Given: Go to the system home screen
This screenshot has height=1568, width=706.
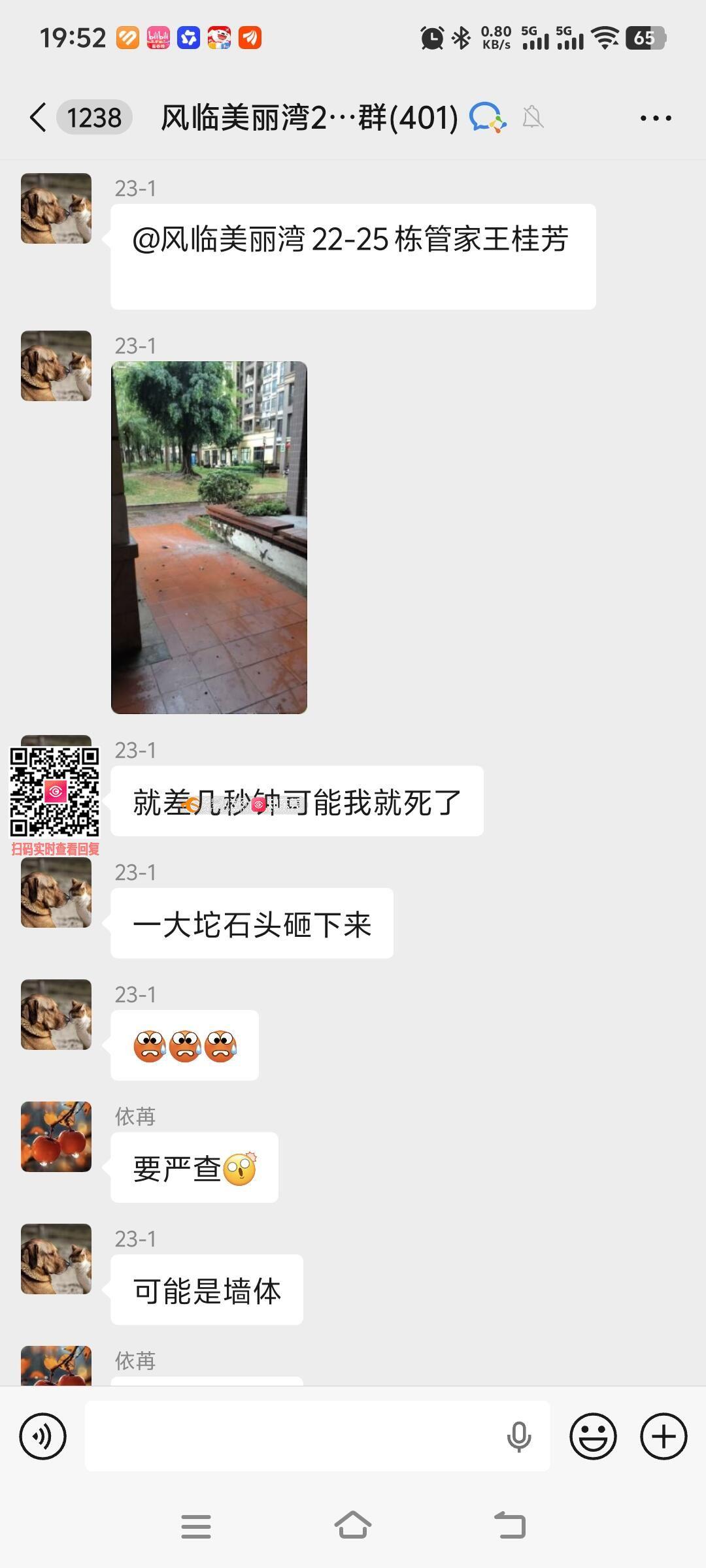Looking at the screenshot, I should (353, 1526).
